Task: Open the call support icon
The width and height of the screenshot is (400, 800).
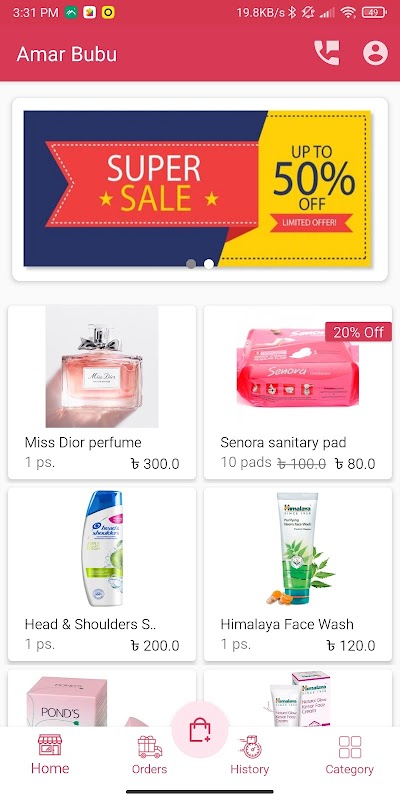Action: pos(327,53)
